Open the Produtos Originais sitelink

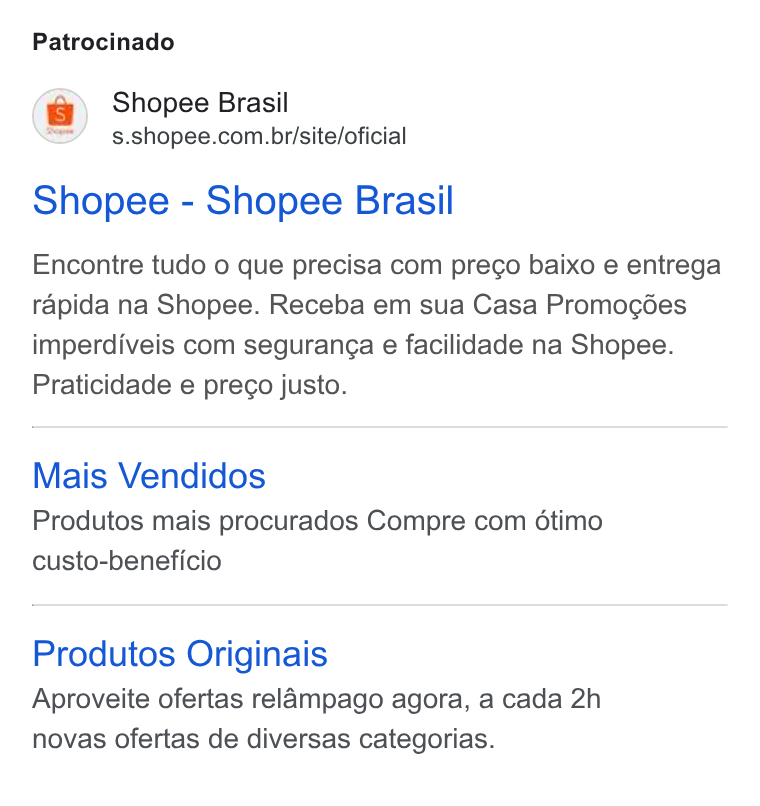tap(180, 654)
